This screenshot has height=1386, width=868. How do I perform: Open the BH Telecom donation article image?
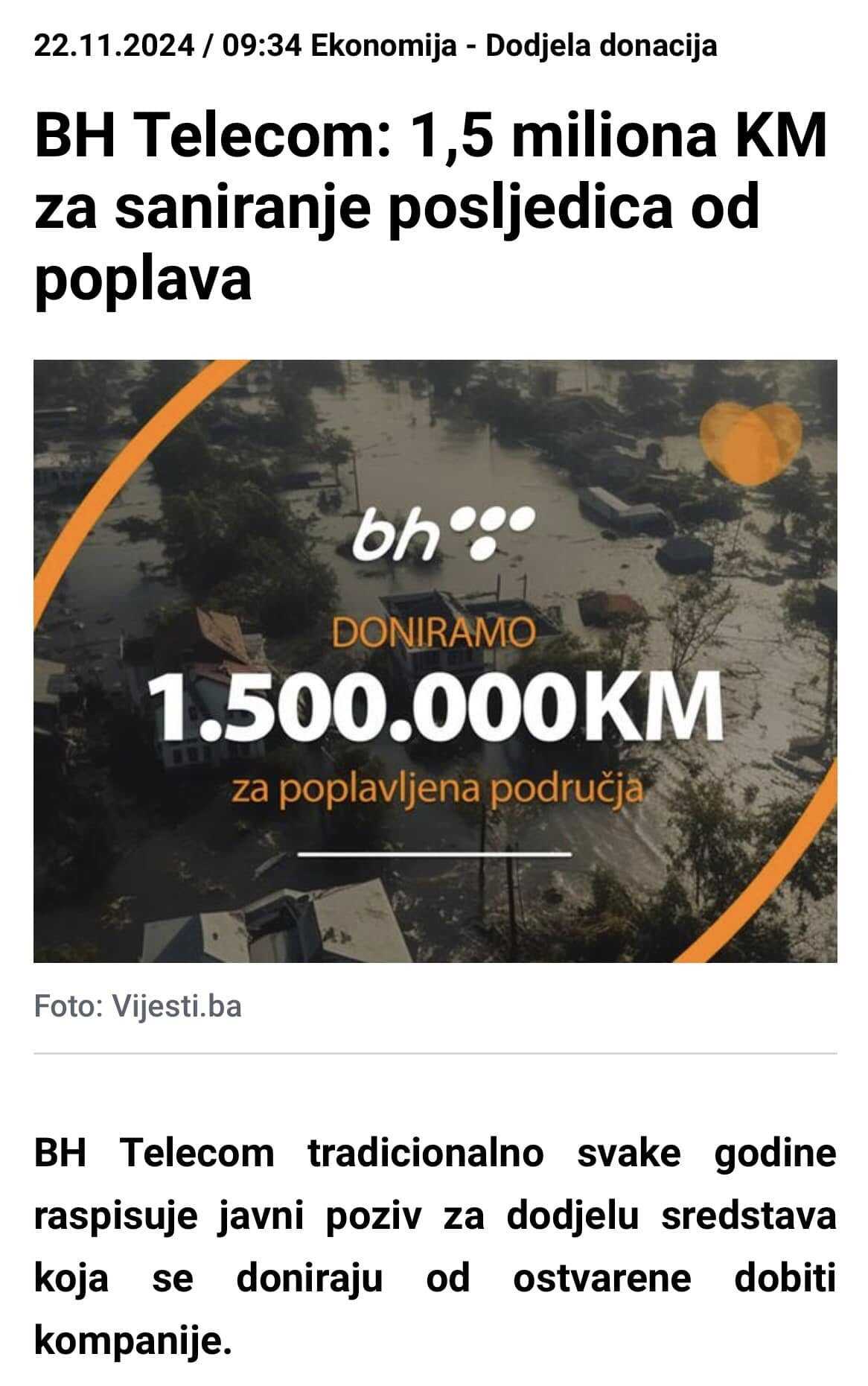pos(435,661)
